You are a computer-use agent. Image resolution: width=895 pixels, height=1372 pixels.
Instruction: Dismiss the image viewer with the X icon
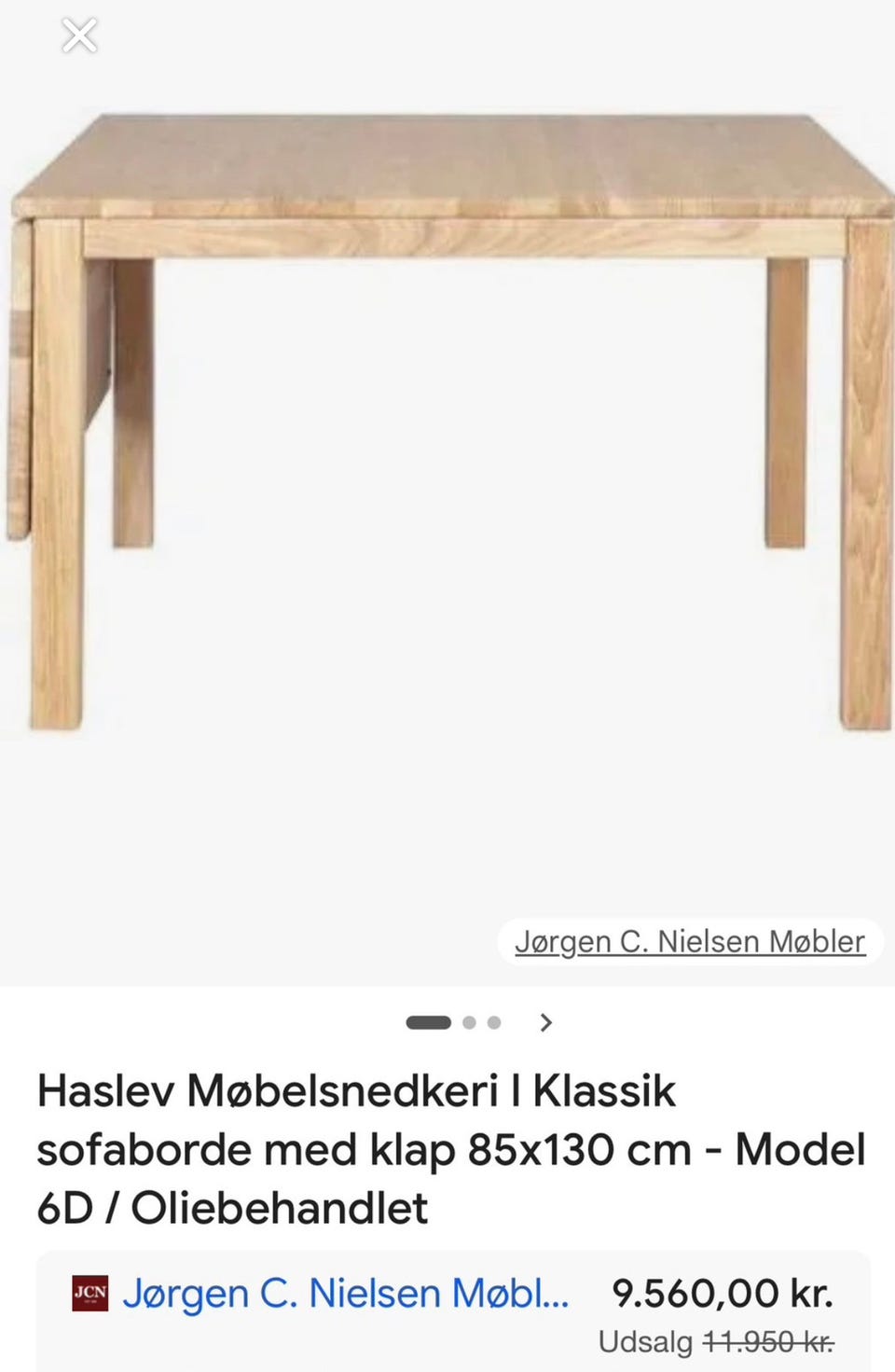pyautogui.click(x=80, y=35)
